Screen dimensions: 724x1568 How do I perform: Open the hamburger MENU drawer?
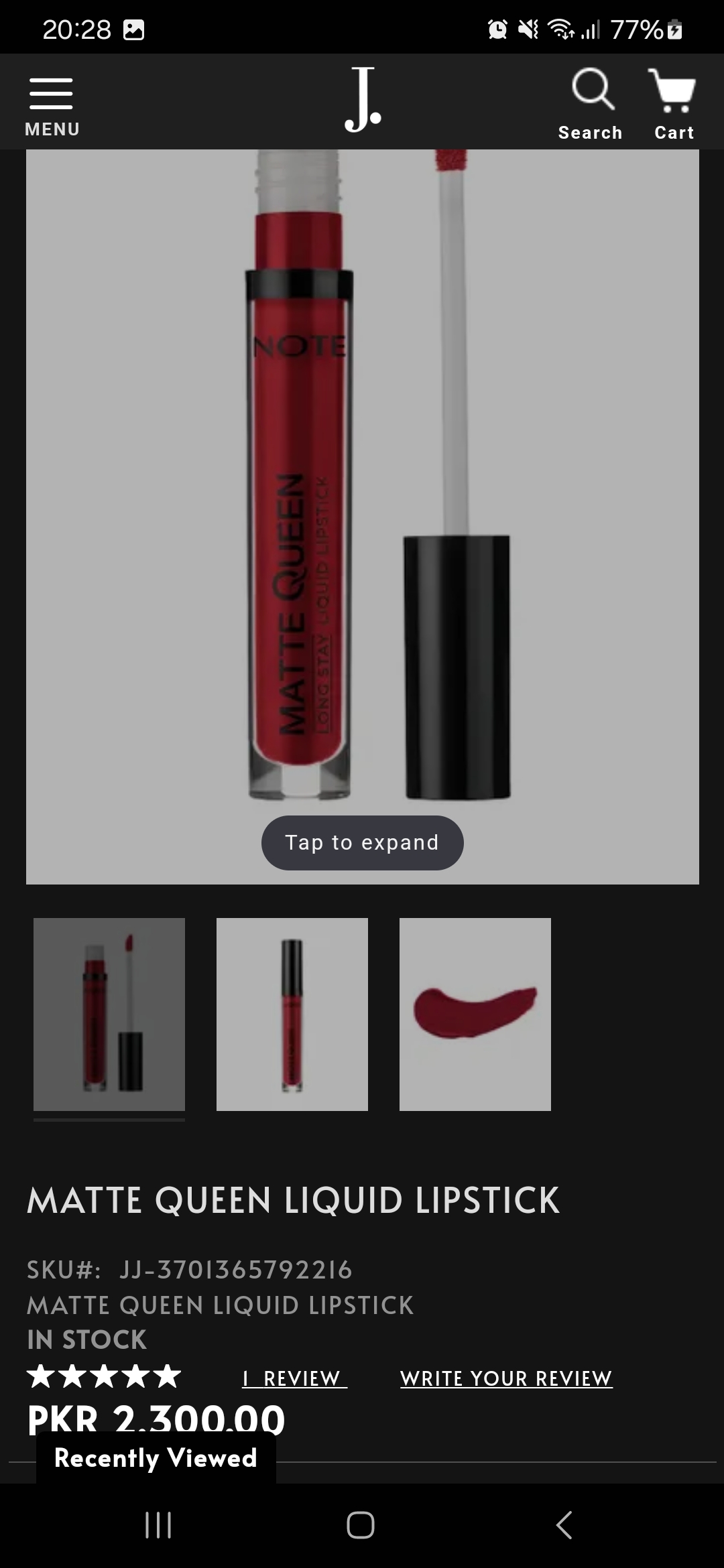coord(52,105)
